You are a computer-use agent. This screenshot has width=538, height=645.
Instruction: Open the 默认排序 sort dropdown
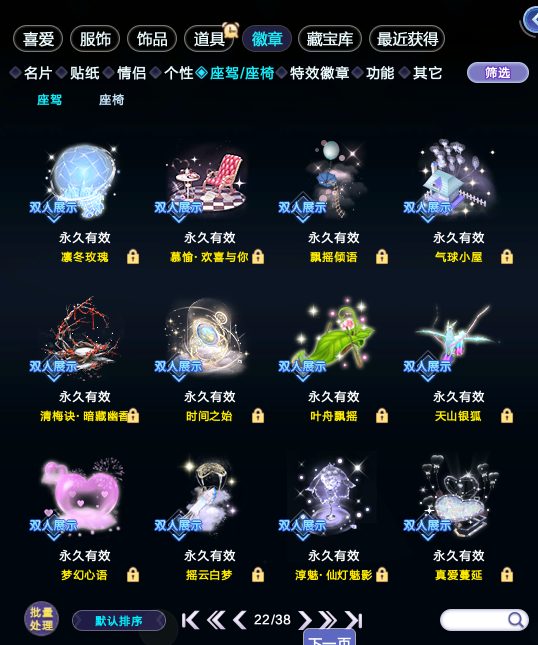[x=119, y=620]
